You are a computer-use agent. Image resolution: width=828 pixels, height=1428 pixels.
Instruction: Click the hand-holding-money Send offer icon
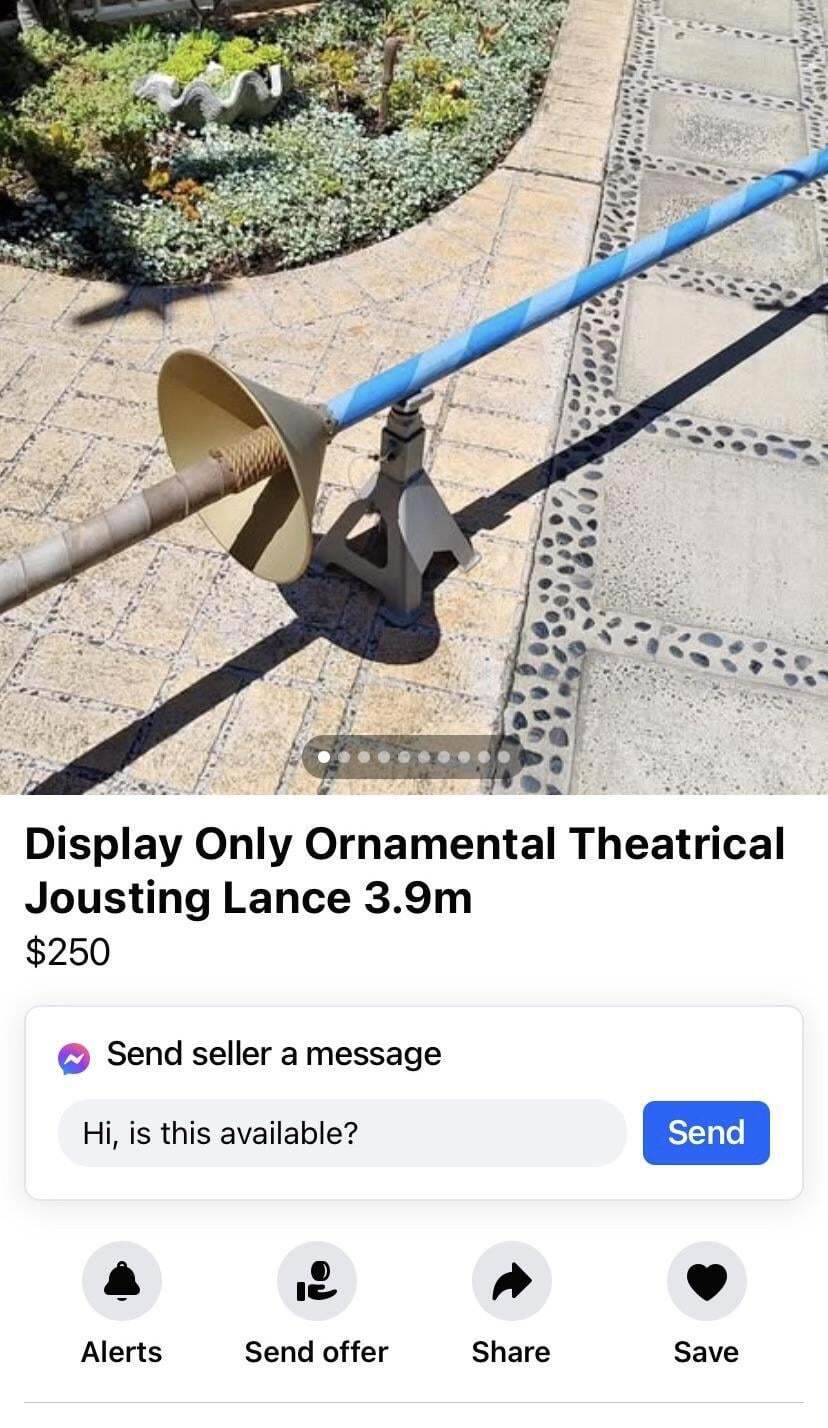tap(316, 1281)
